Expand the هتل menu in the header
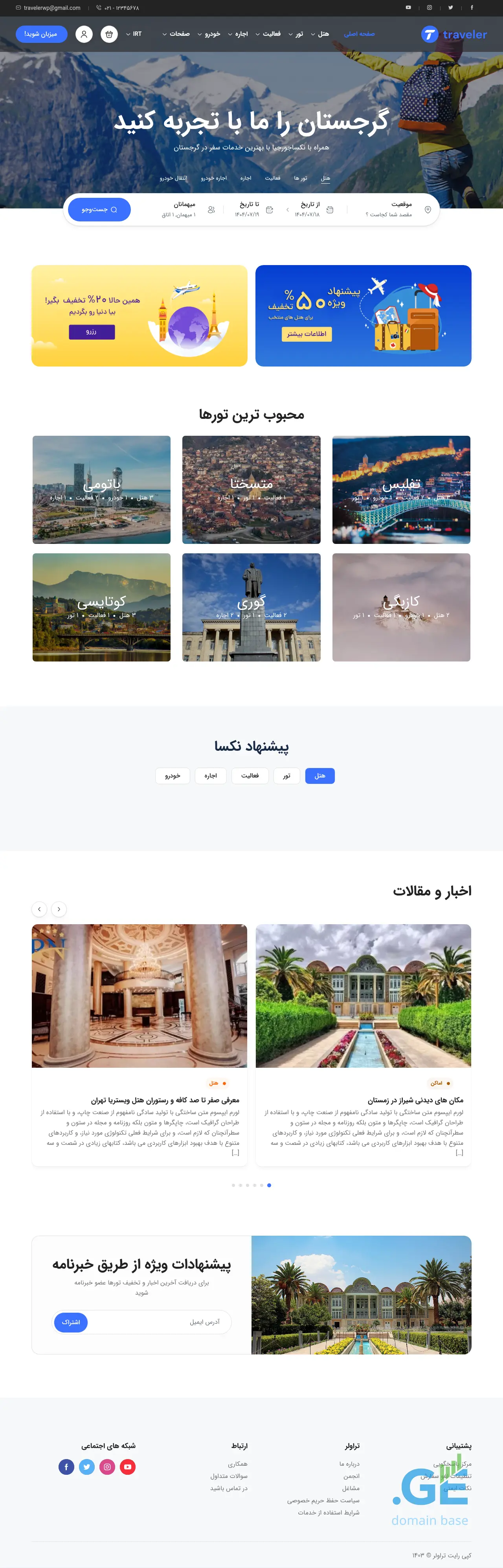 click(320, 34)
